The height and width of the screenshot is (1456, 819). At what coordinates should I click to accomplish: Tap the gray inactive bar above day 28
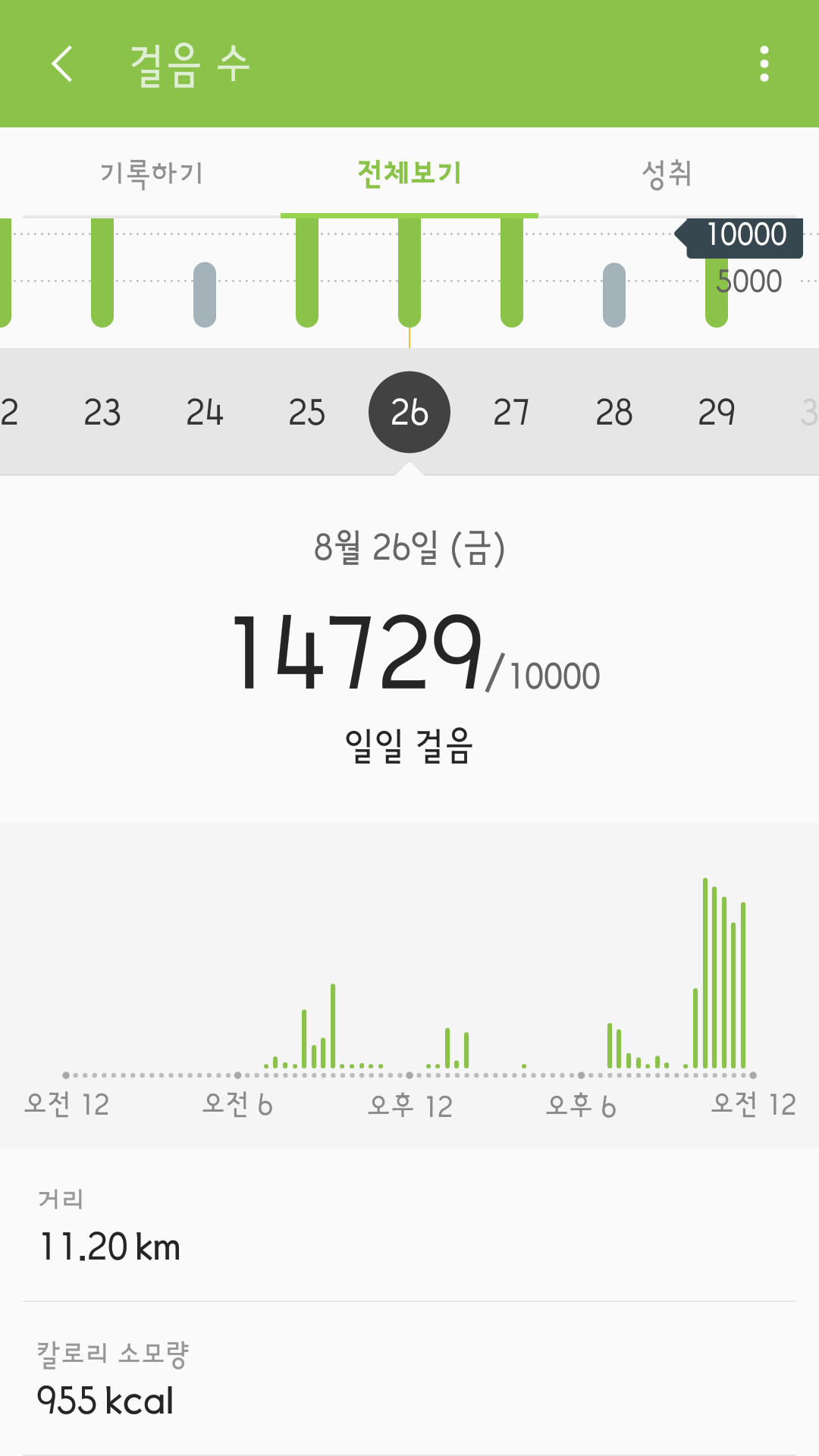click(614, 296)
